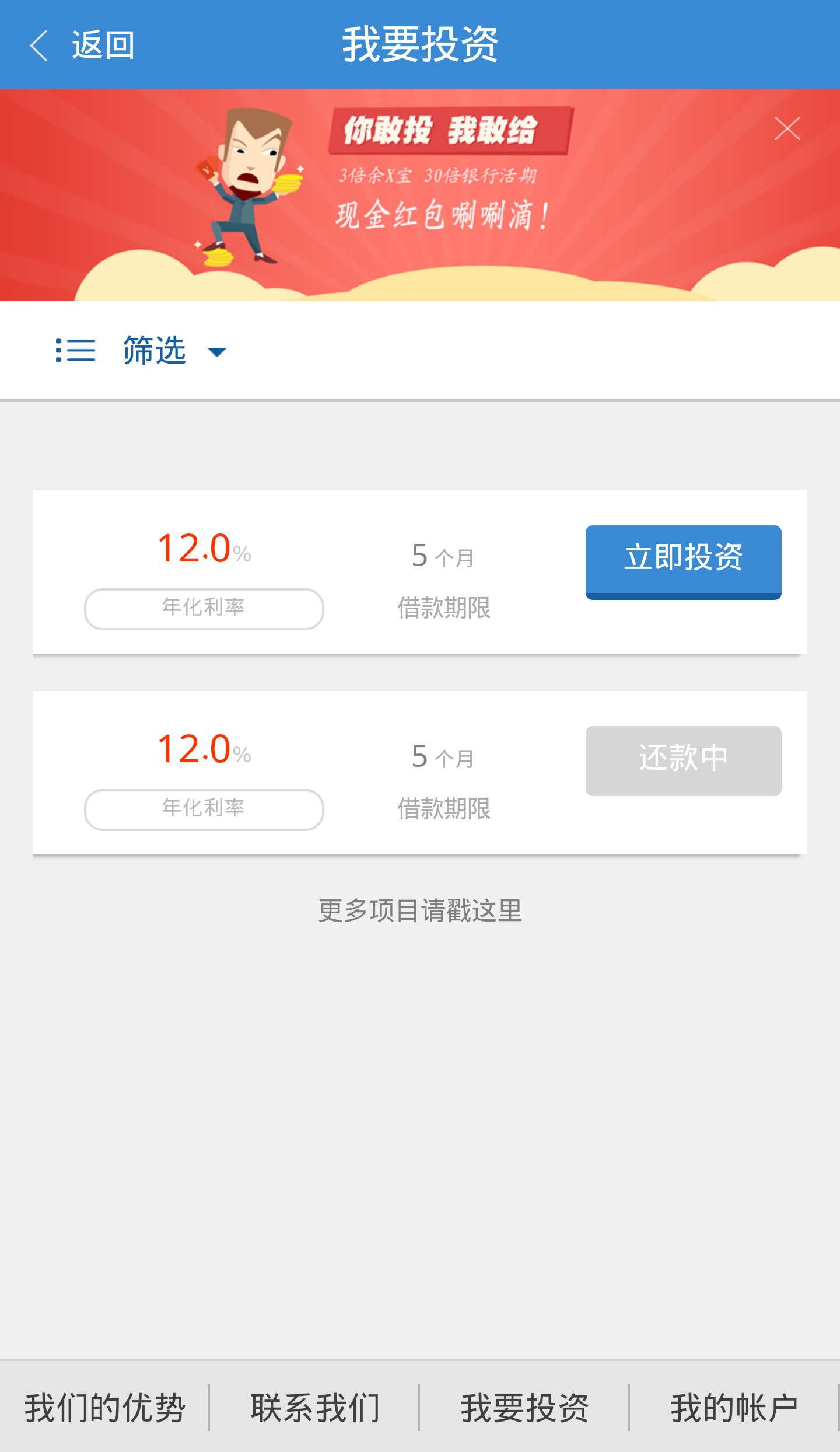This screenshot has width=840, height=1452.
Task: Select 我们的优势 in the bottom navigation
Action: pos(104,1405)
